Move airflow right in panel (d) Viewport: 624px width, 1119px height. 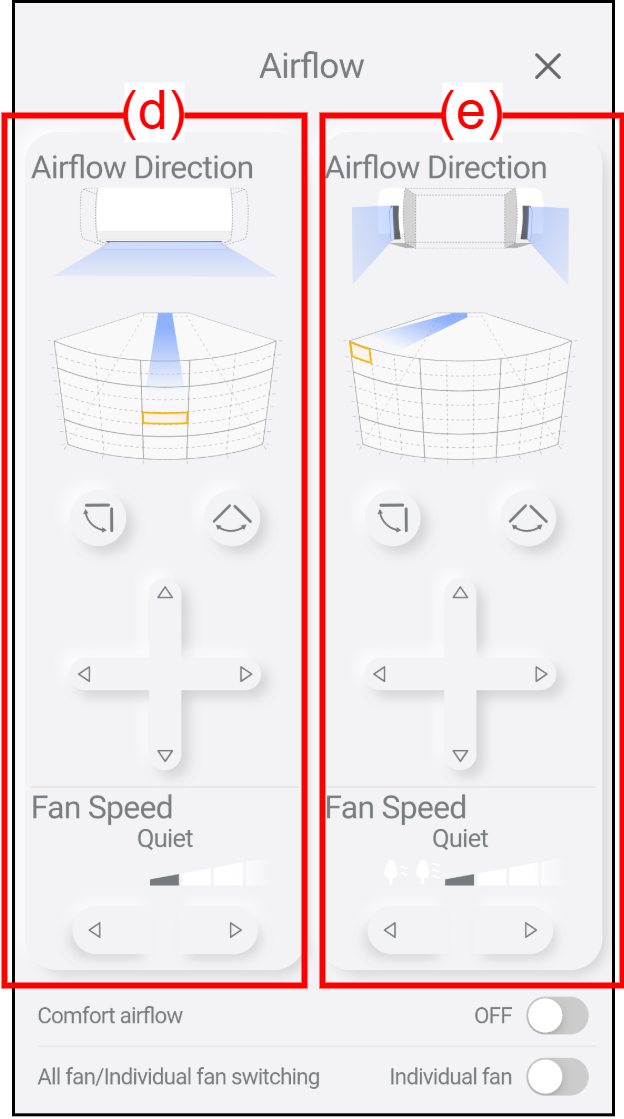point(246,674)
